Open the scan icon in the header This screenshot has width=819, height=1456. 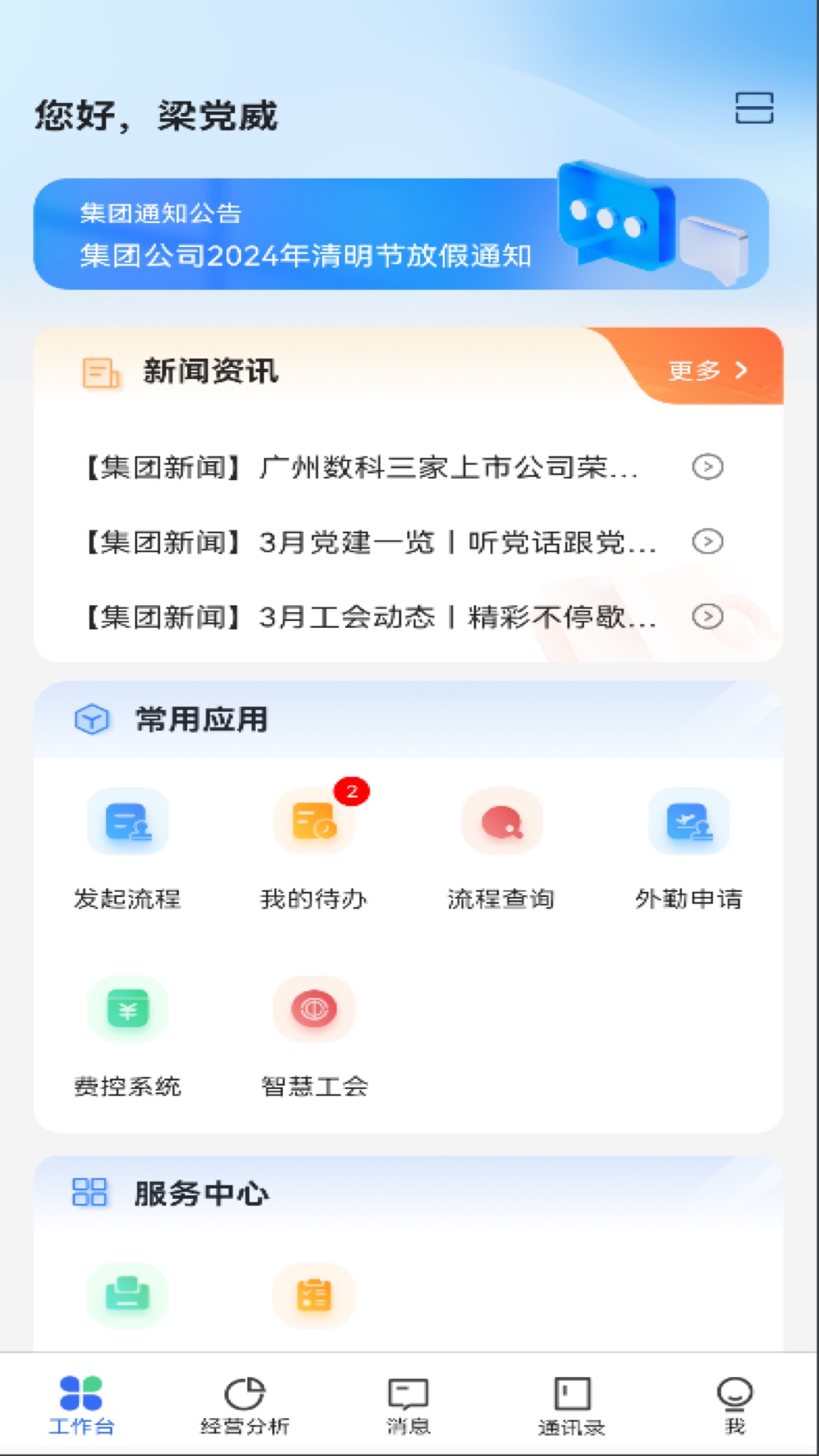click(754, 108)
